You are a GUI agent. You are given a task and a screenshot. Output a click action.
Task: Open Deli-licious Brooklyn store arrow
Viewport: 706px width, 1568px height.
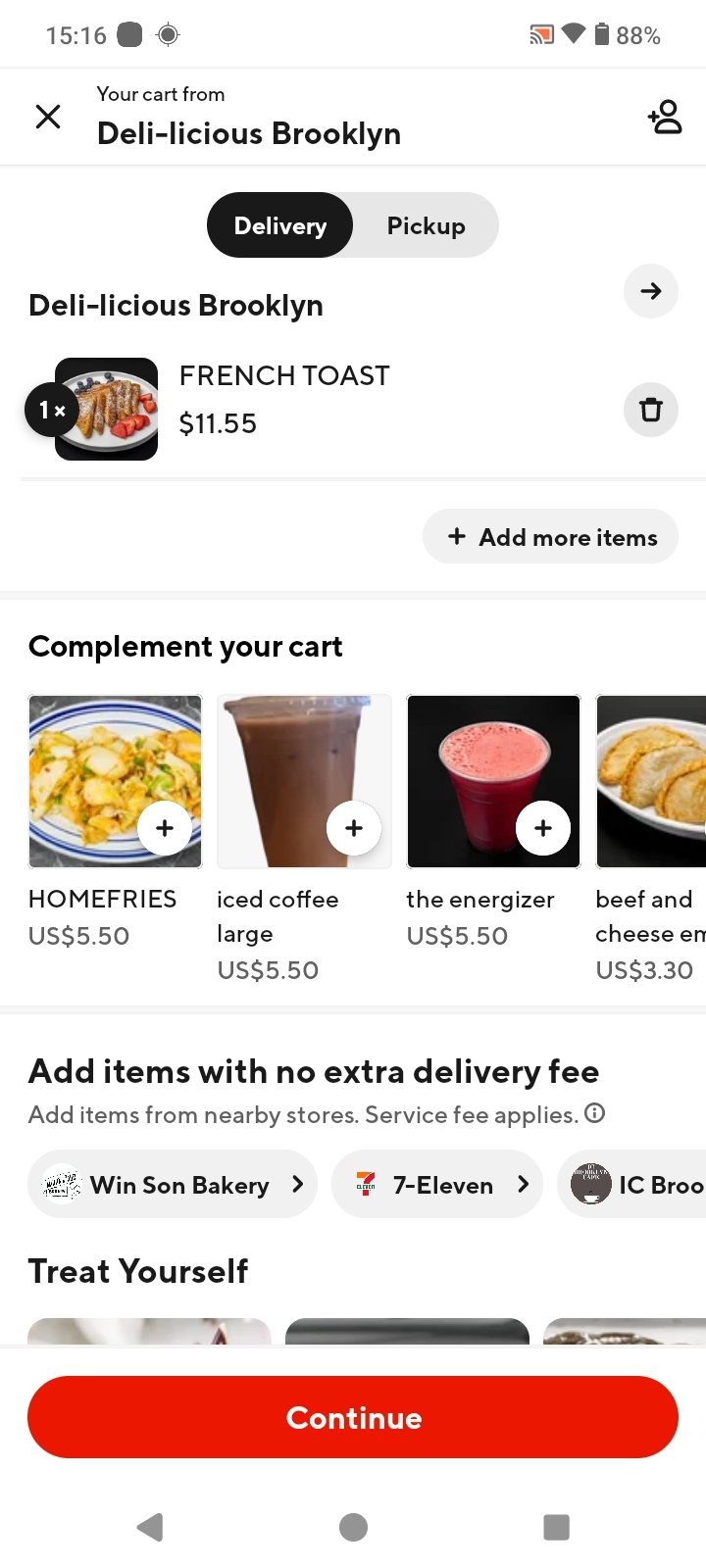[650, 291]
